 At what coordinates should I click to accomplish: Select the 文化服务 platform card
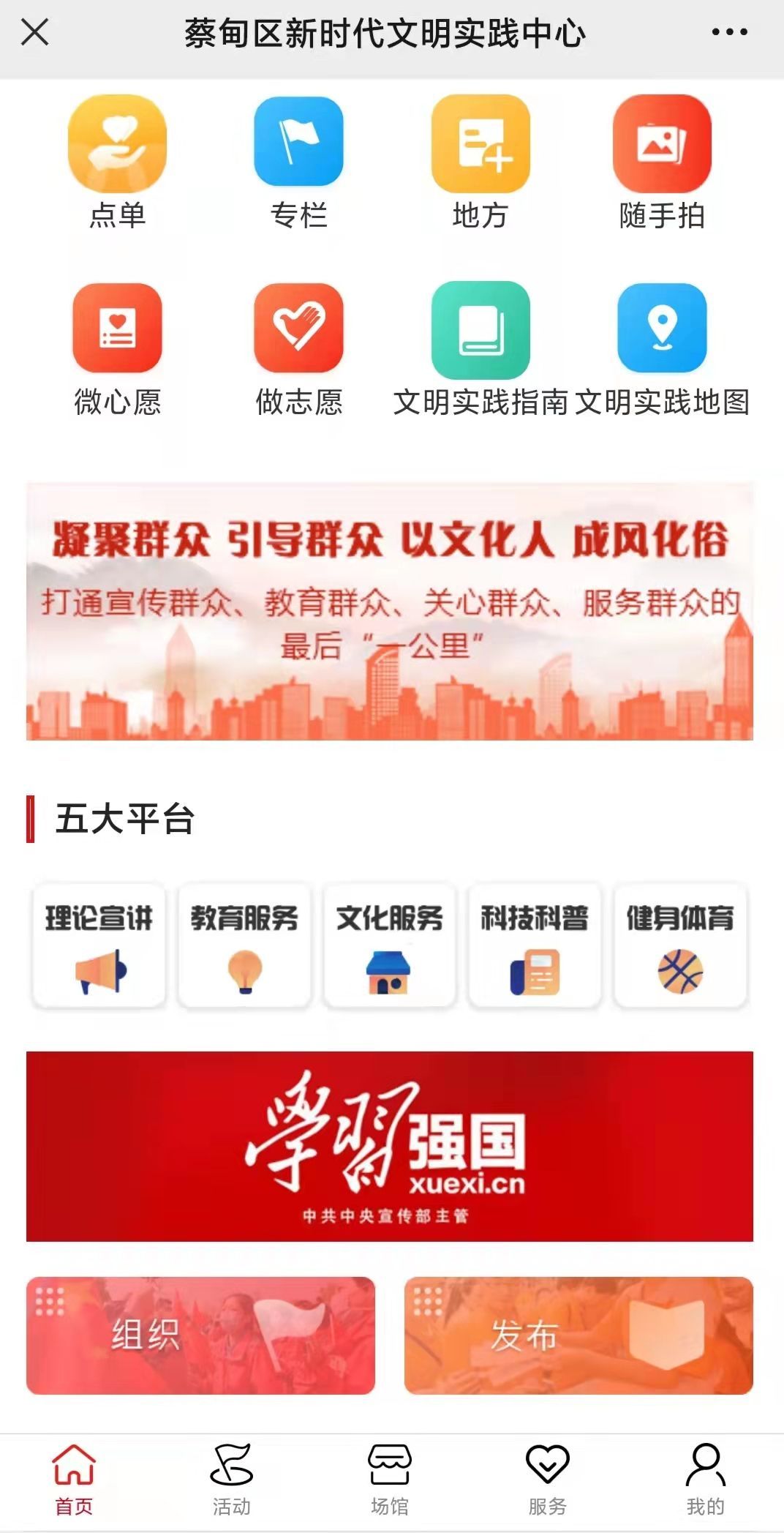390,945
